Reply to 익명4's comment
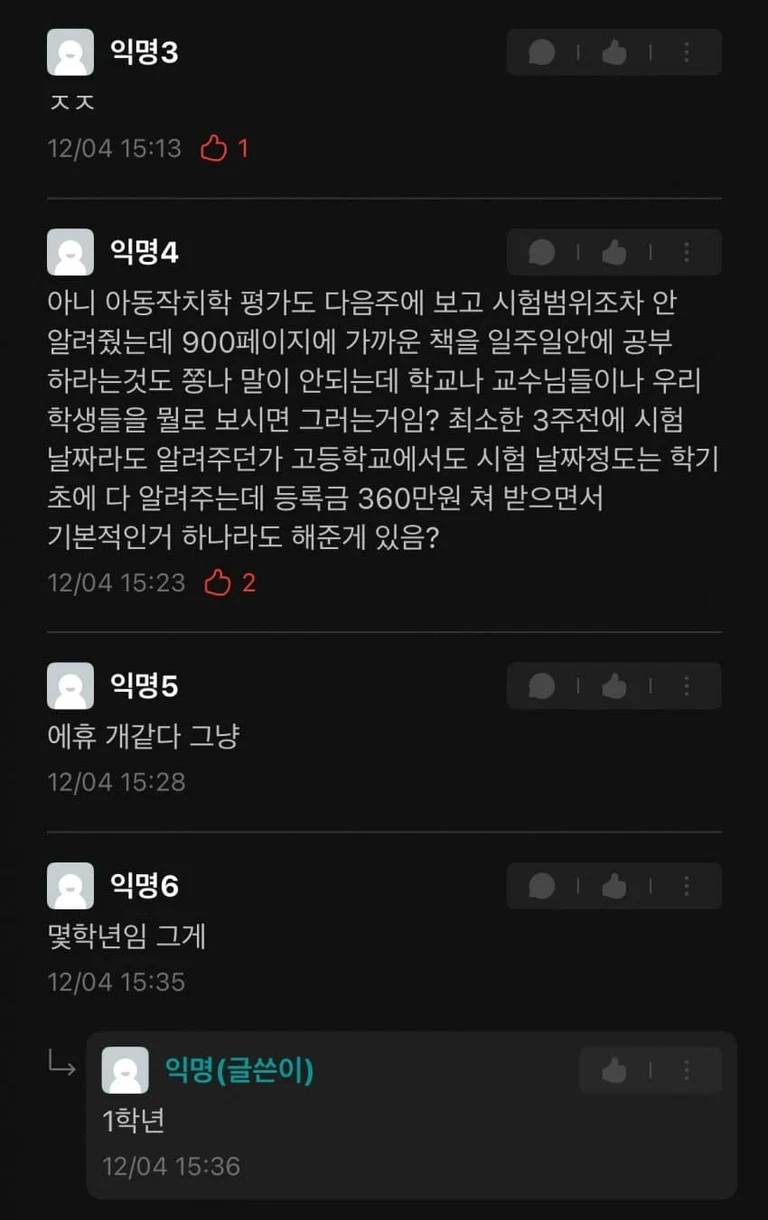768x1220 pixels. [x=542, y=252]
